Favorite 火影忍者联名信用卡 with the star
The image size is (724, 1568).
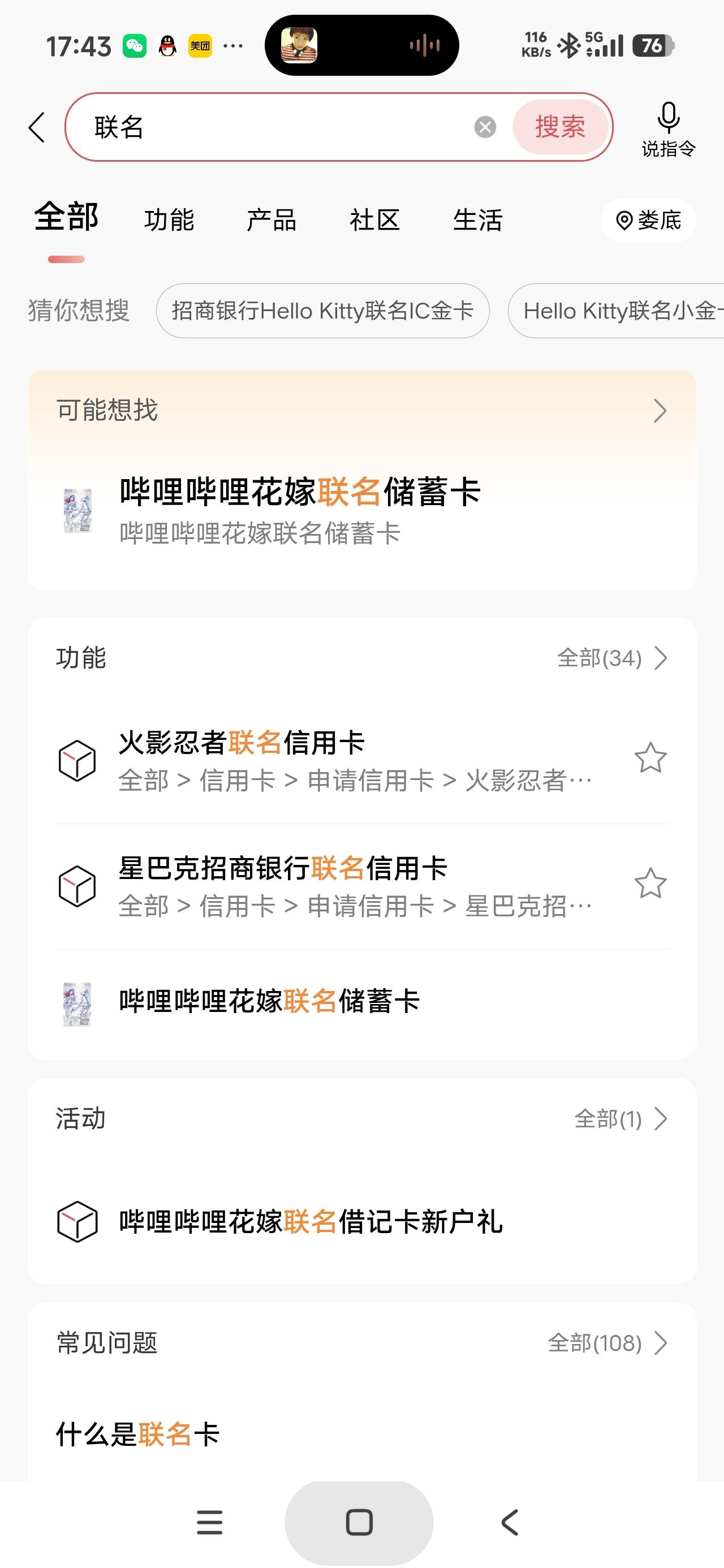pyautogui.click(x=650, y=759)
